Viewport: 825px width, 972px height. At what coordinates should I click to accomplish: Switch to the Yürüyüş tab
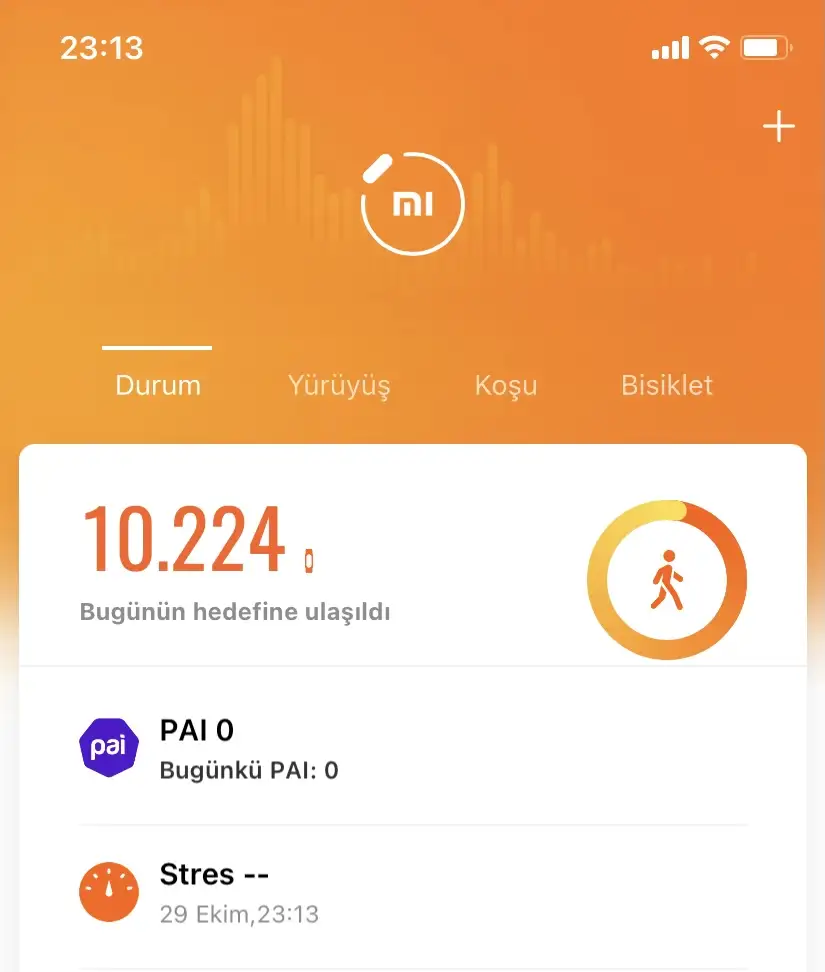[x=339, y=385]
